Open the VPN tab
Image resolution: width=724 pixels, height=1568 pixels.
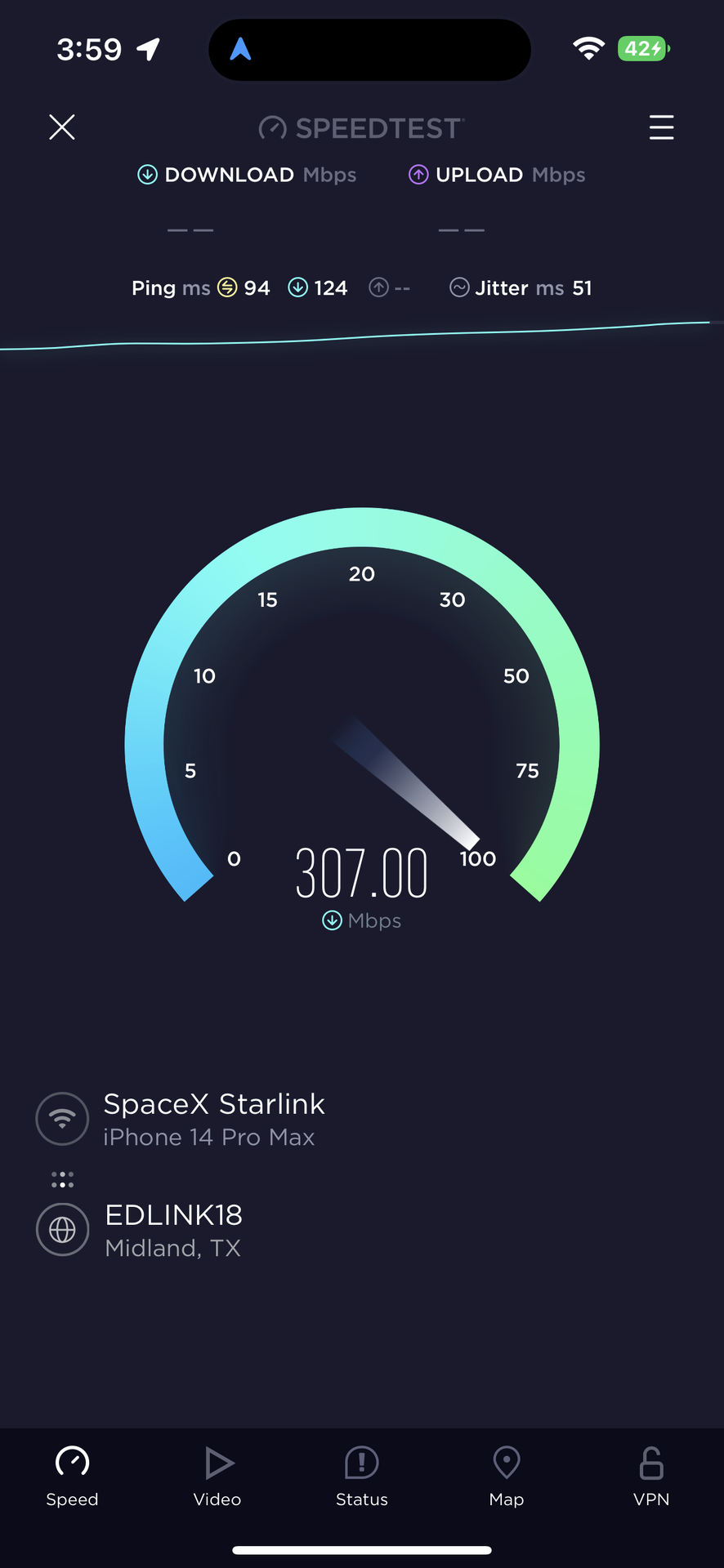coord(651,1477)
